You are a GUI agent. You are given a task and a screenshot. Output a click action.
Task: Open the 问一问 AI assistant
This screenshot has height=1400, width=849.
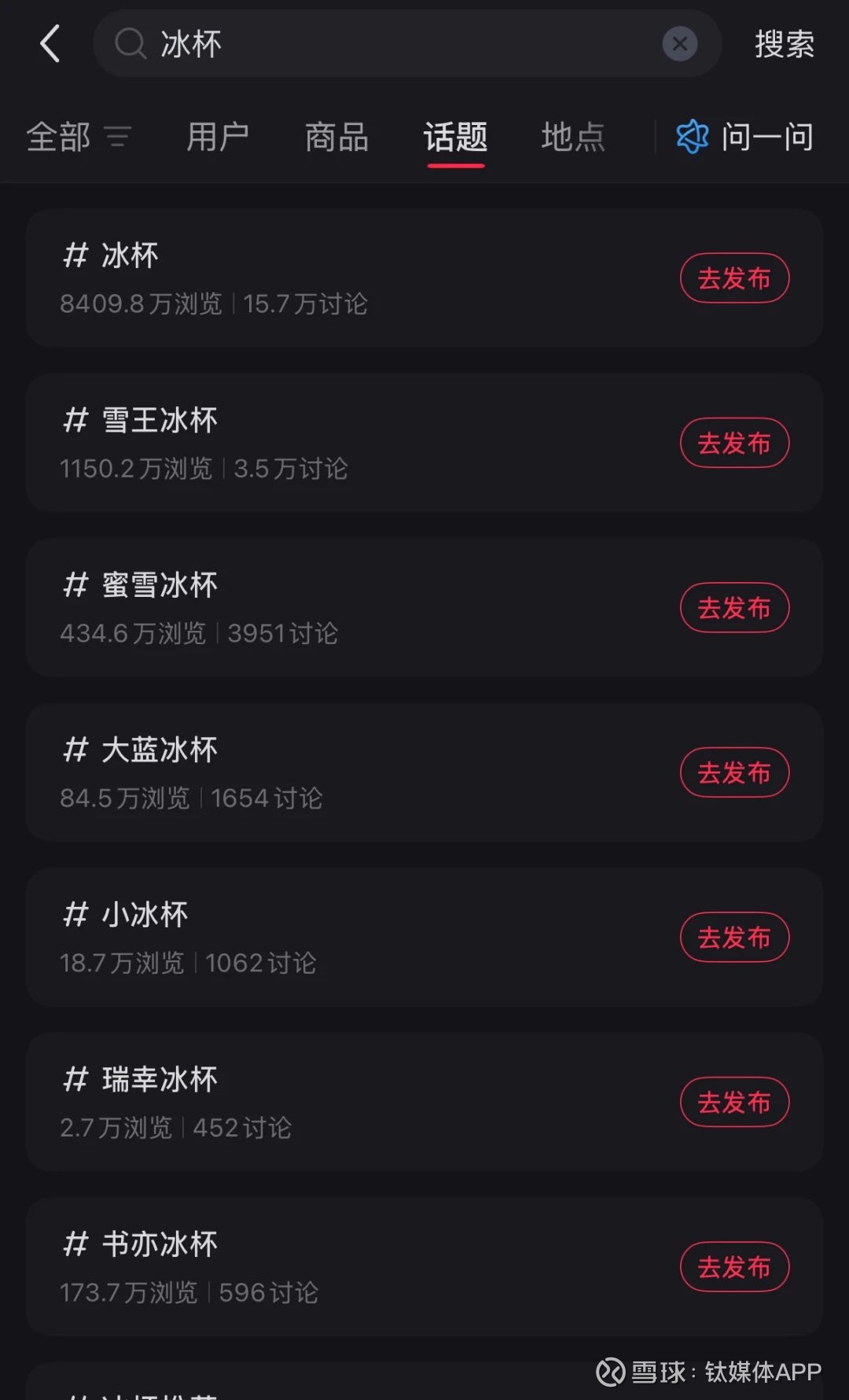click(x=744, y=137)
